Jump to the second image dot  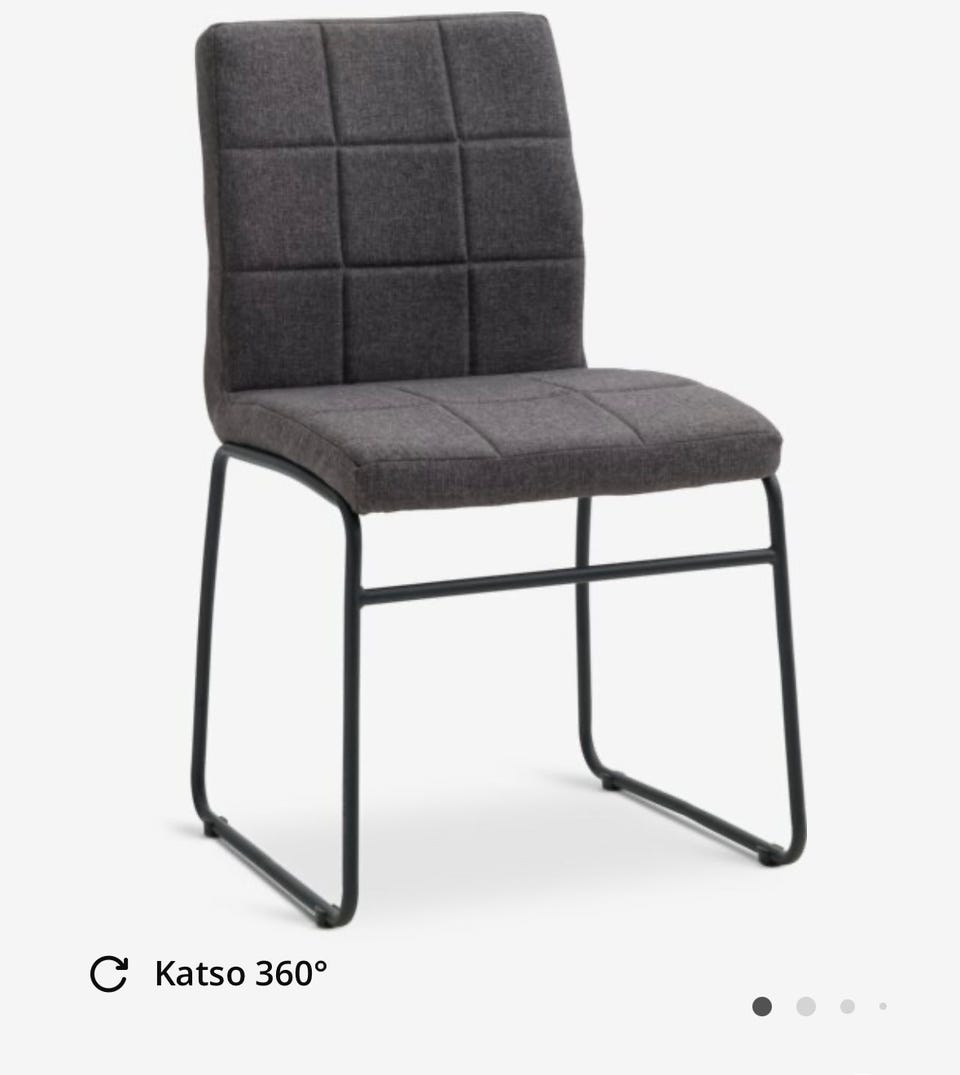pyautogui.click(x=806, y=1006)
